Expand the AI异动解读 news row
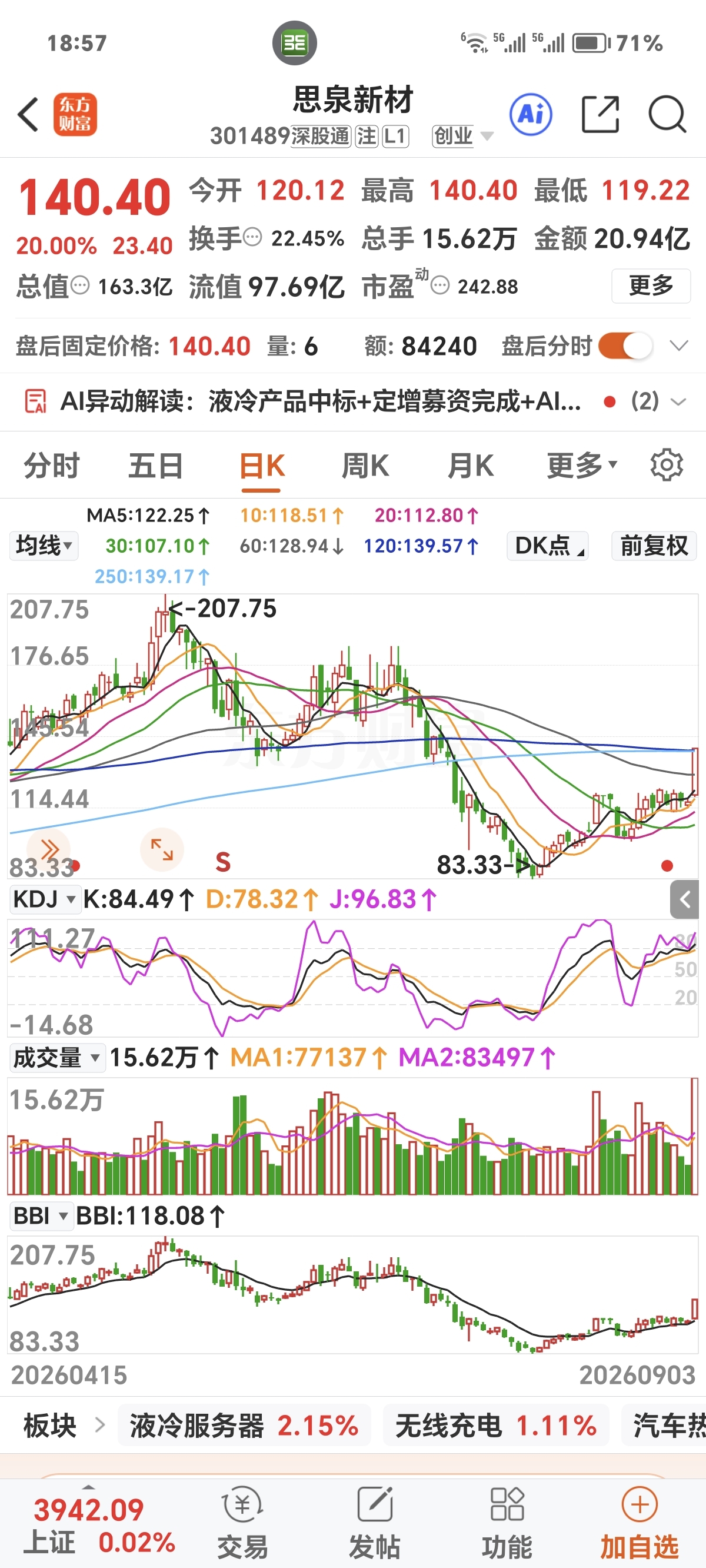706x1568 pixels. (x=353, y=401)
